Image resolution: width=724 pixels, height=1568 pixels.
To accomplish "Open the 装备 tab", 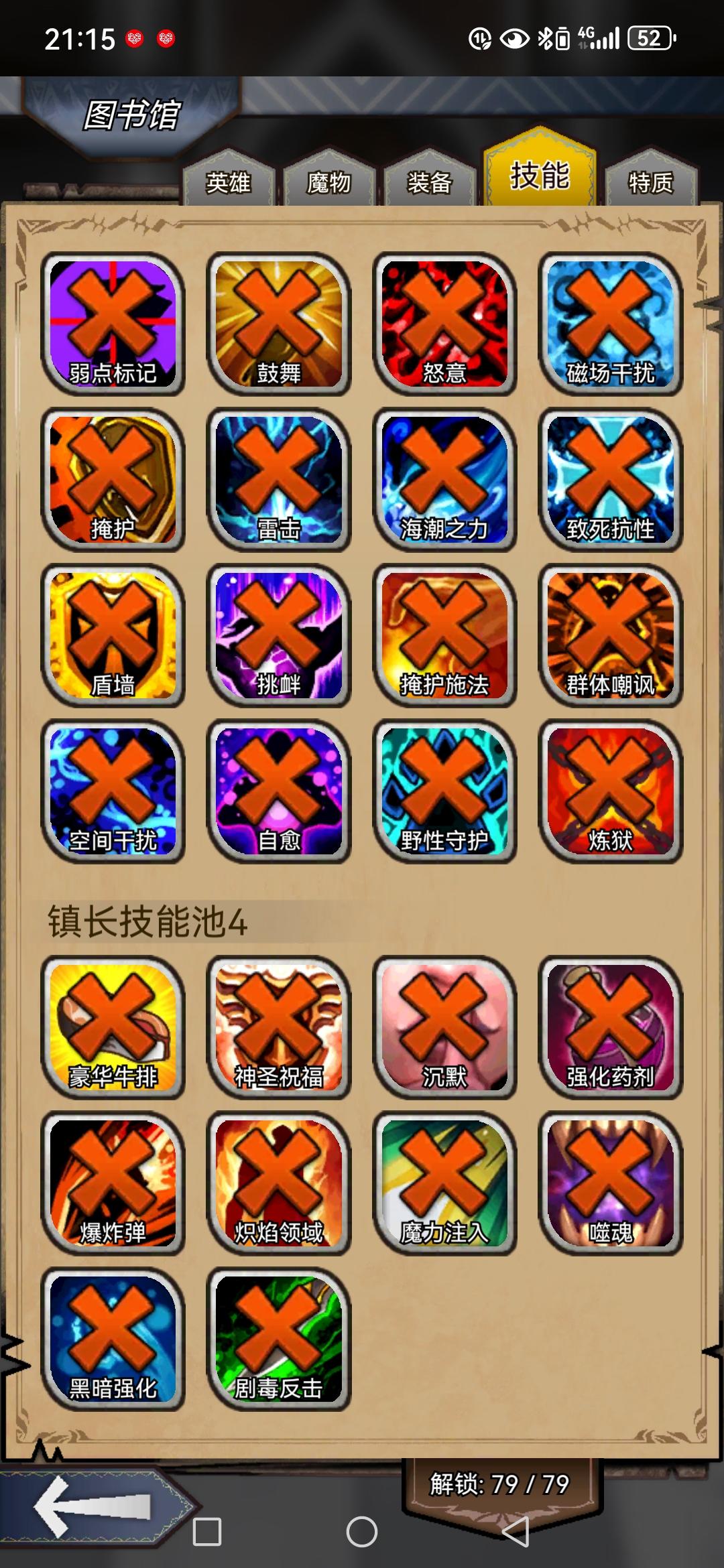I will (x=429, y=181).
